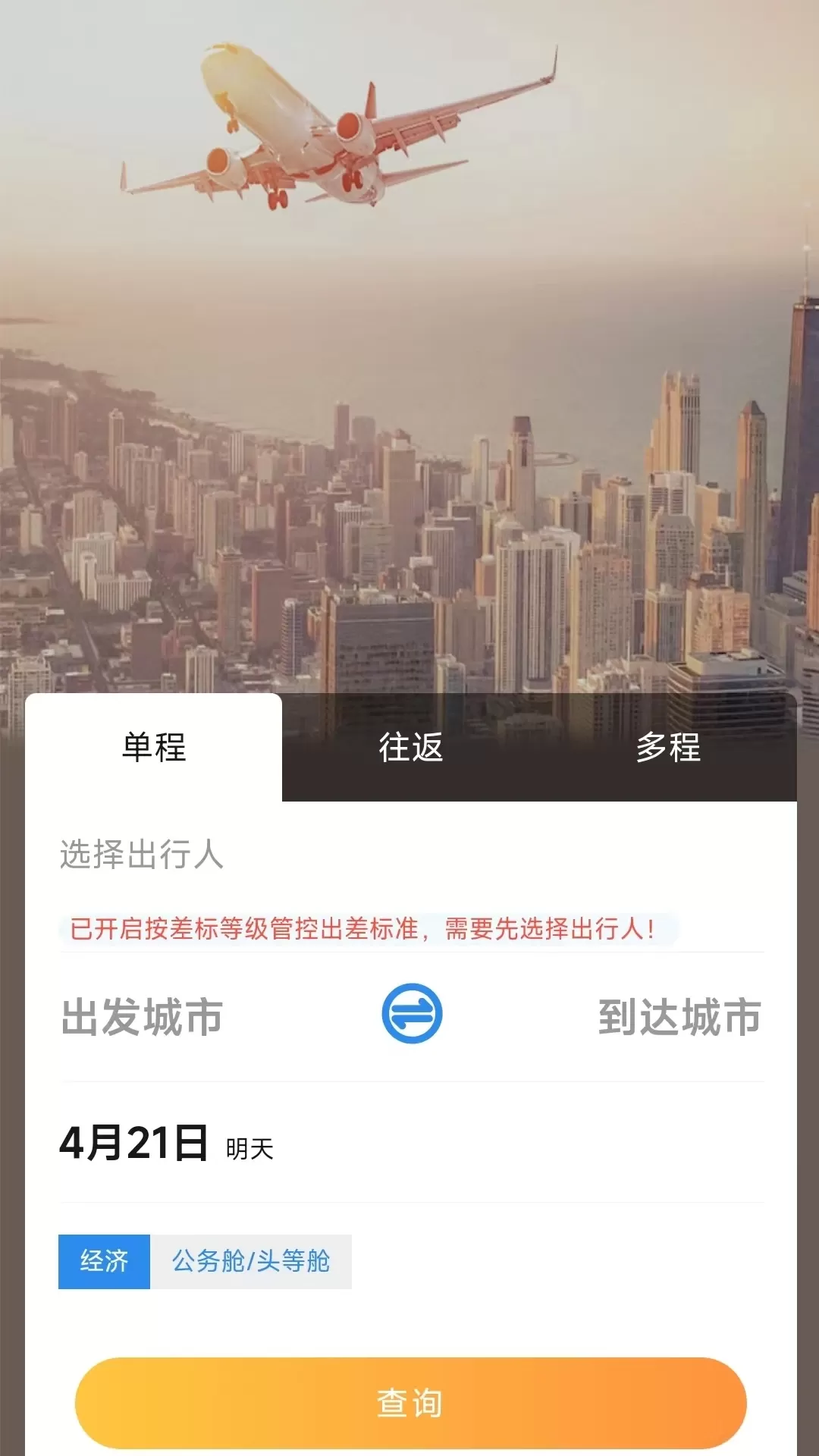Select 经济 economy cabin class
819x1456 pixels.
(104, 1262)
